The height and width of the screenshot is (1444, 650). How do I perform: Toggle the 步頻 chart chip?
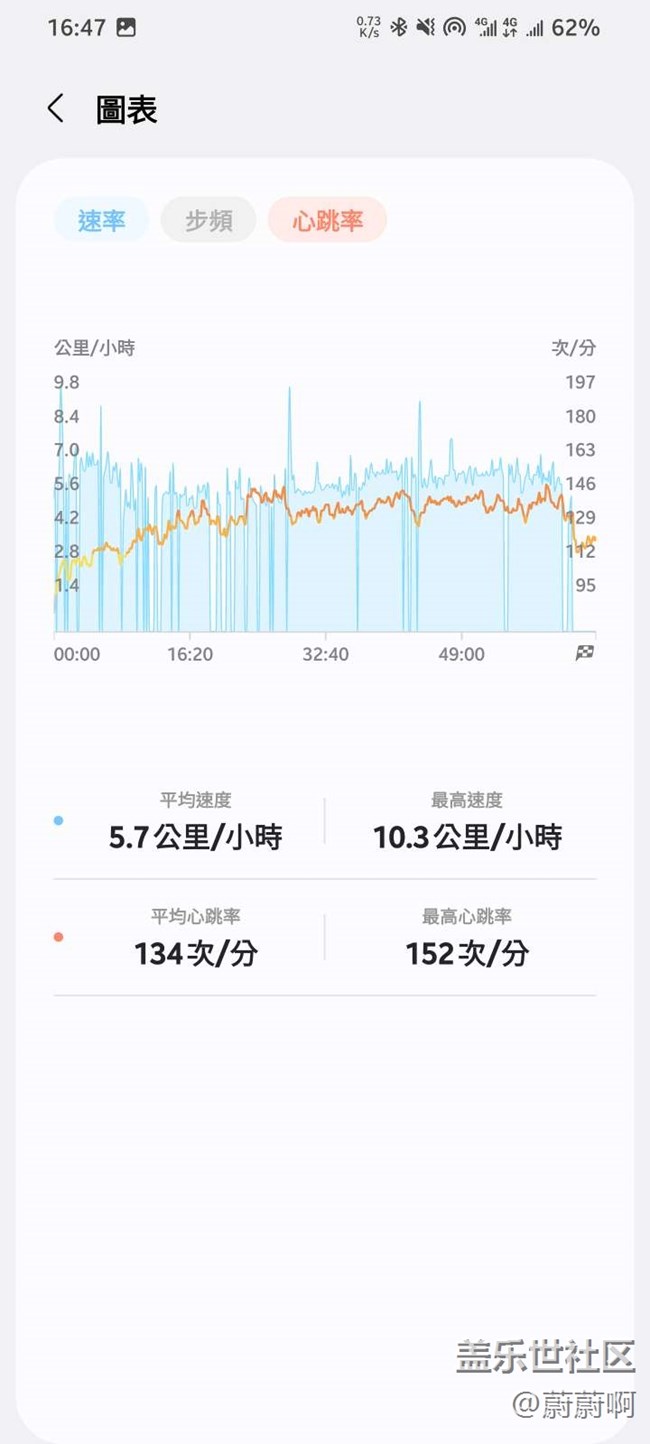(209, 220)
